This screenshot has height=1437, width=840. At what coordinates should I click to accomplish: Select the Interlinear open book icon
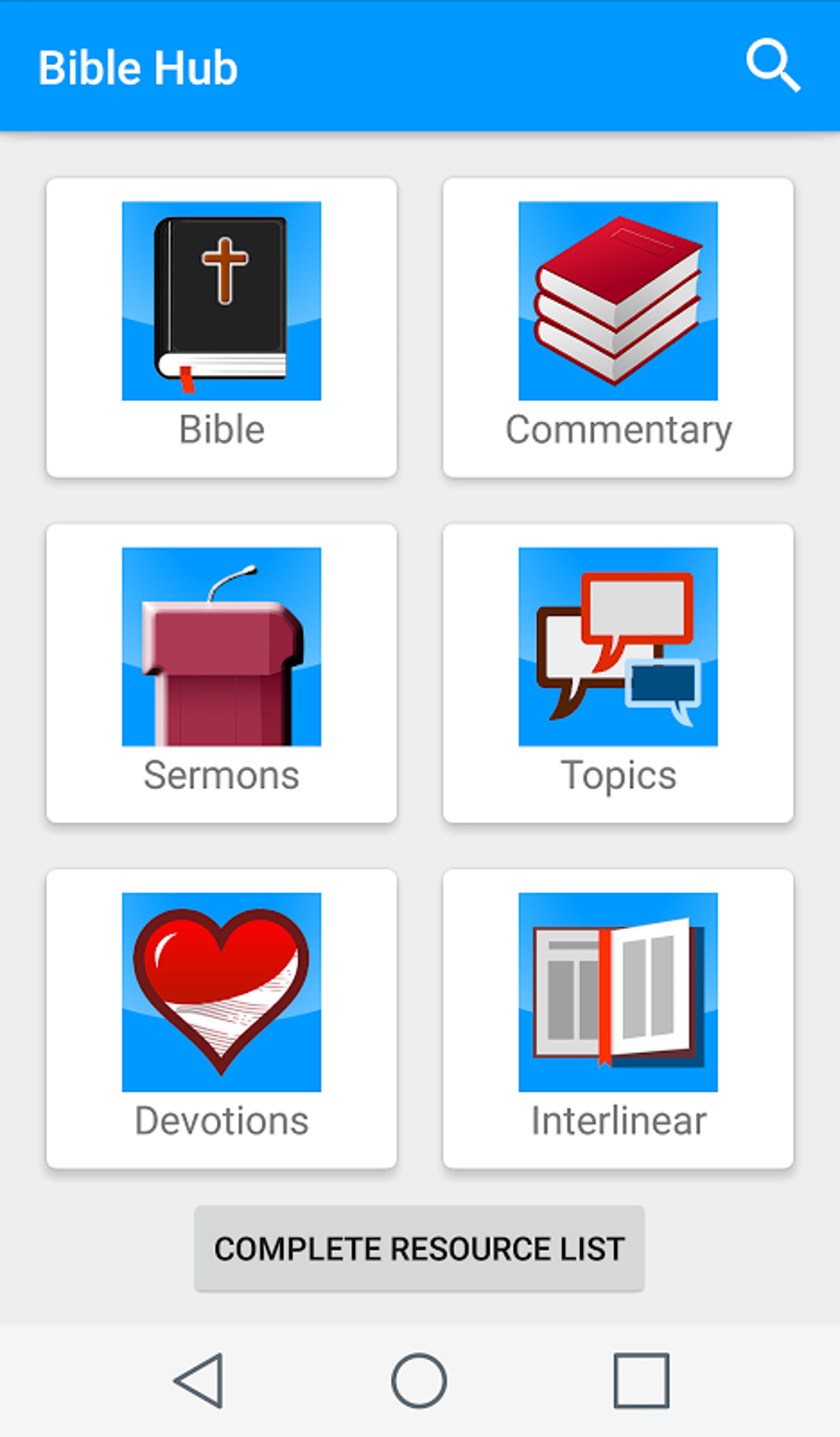(x=619, y=993)
